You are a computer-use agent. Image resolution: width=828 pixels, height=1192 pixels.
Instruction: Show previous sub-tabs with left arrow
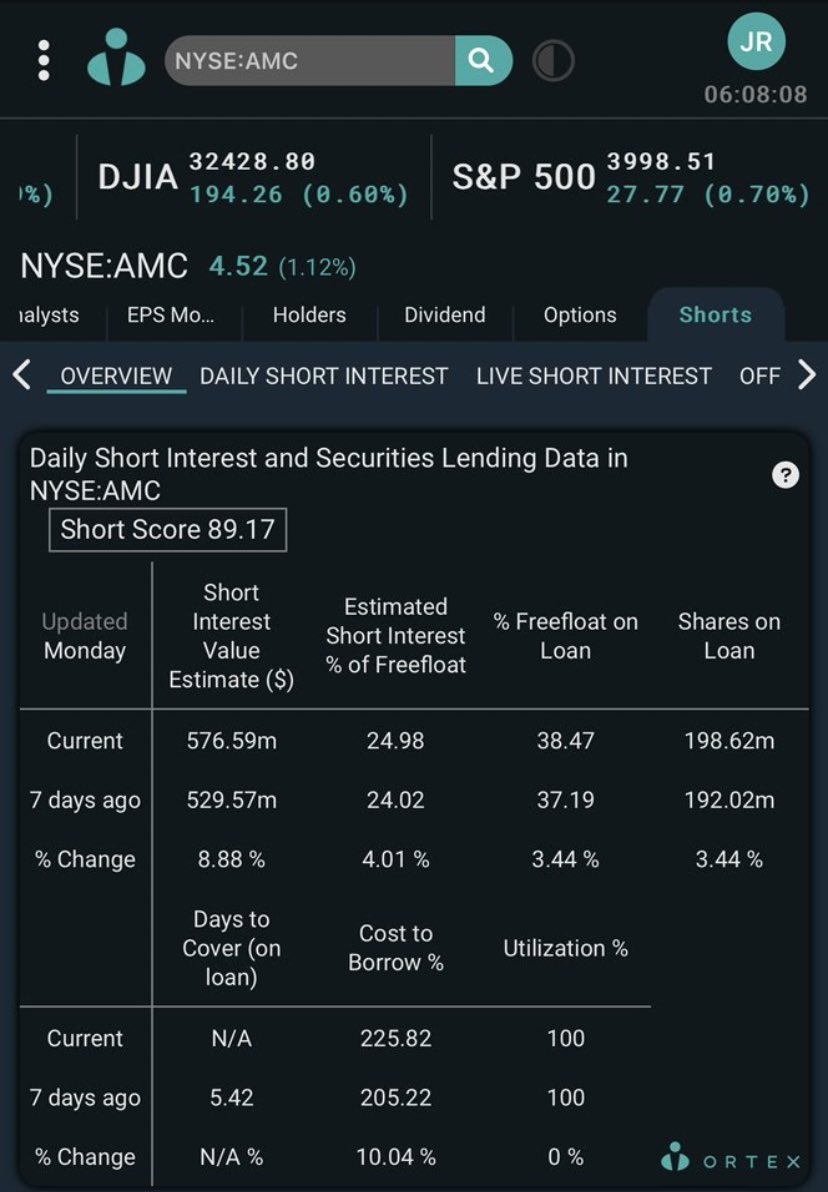coord(21,375)
